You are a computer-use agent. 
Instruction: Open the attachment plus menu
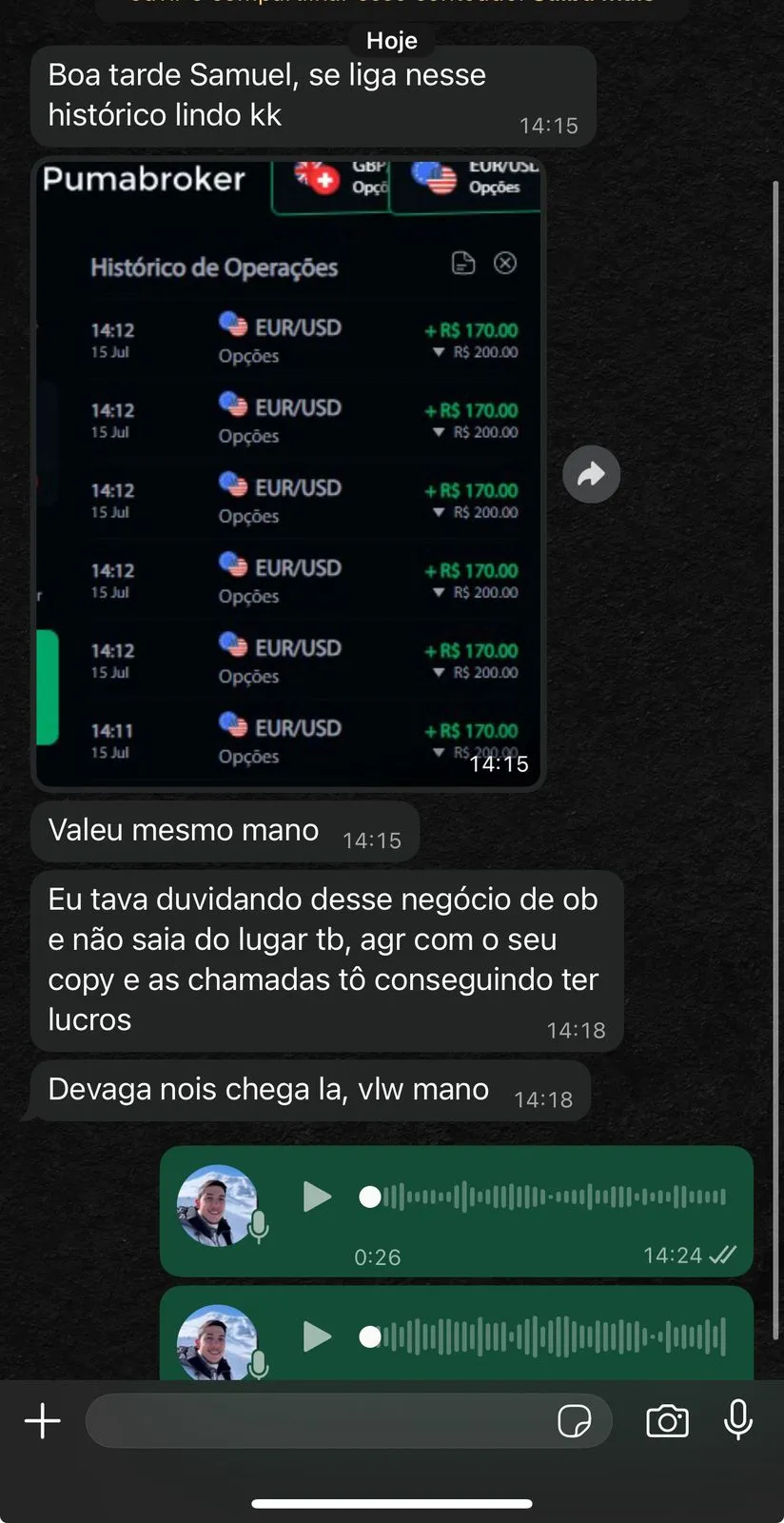[41, 1420]
